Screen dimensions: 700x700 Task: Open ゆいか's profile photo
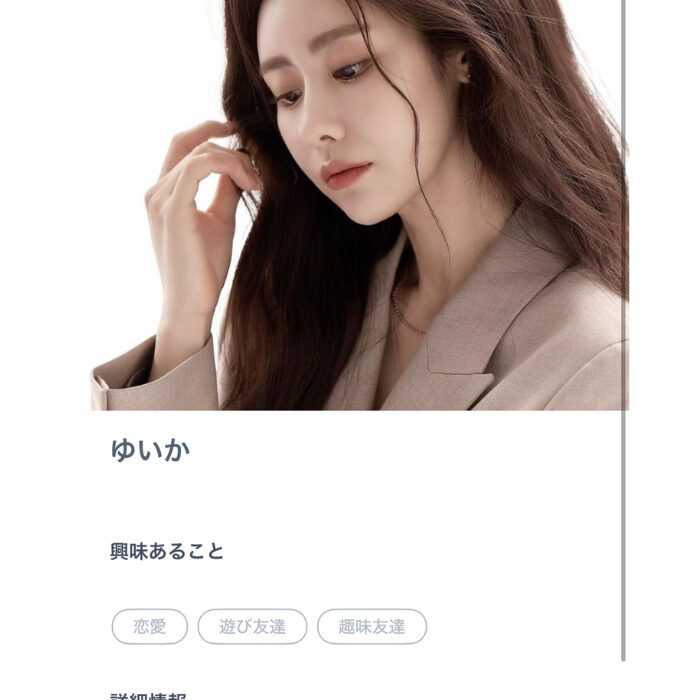[x=358, y=205]
